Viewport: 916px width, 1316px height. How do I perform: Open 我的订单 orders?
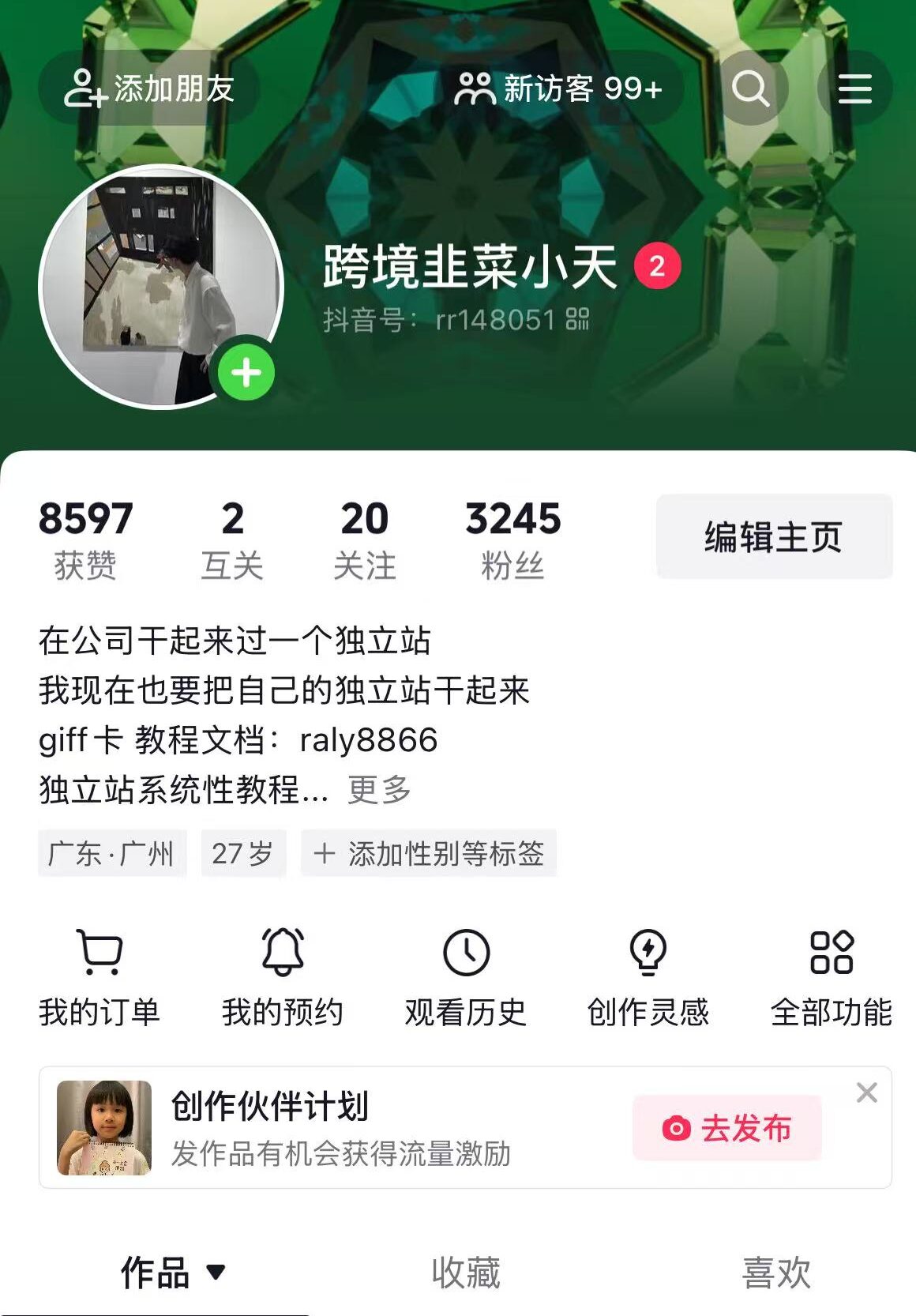point(99,978)
